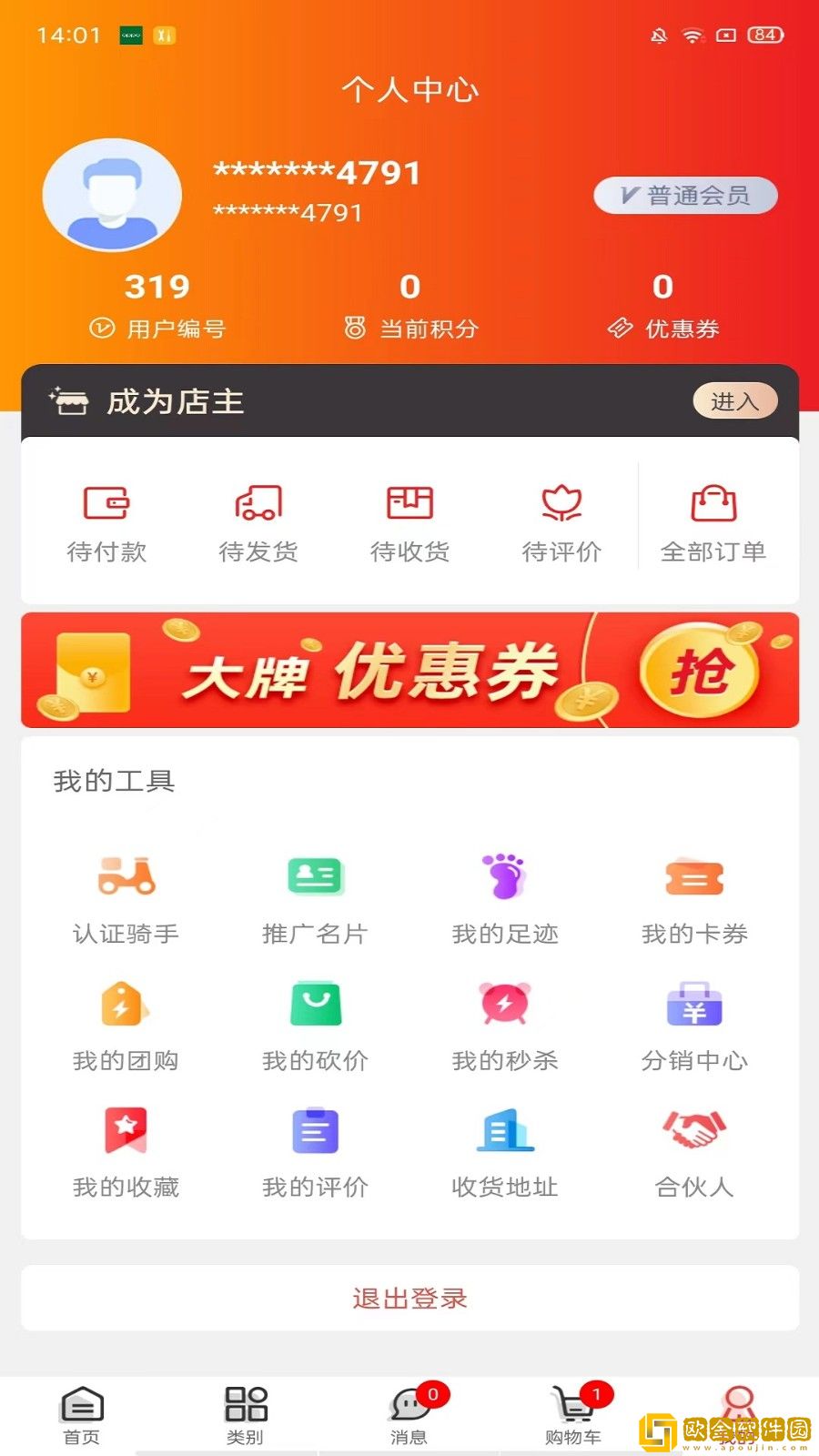Open the 普通会员 membership badge
The width and height of the screenshot is (819, 1456).
(x=685, y=194)
